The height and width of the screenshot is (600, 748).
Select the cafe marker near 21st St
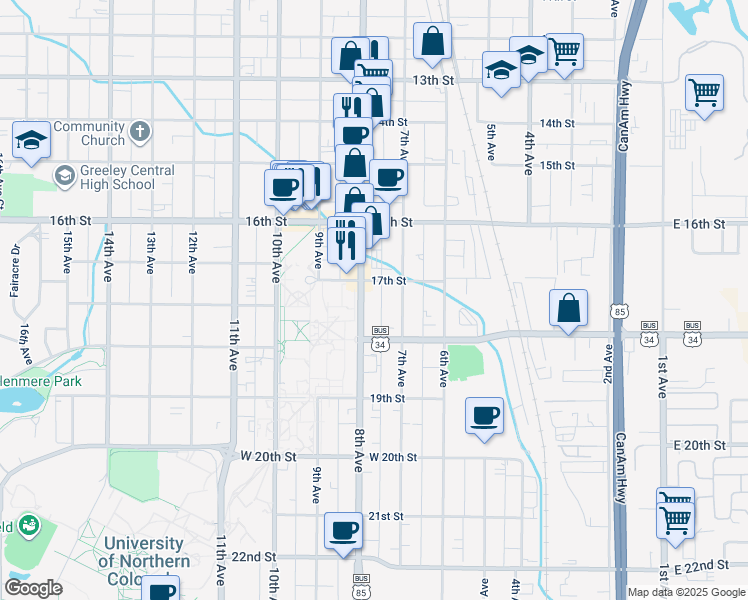343,531
